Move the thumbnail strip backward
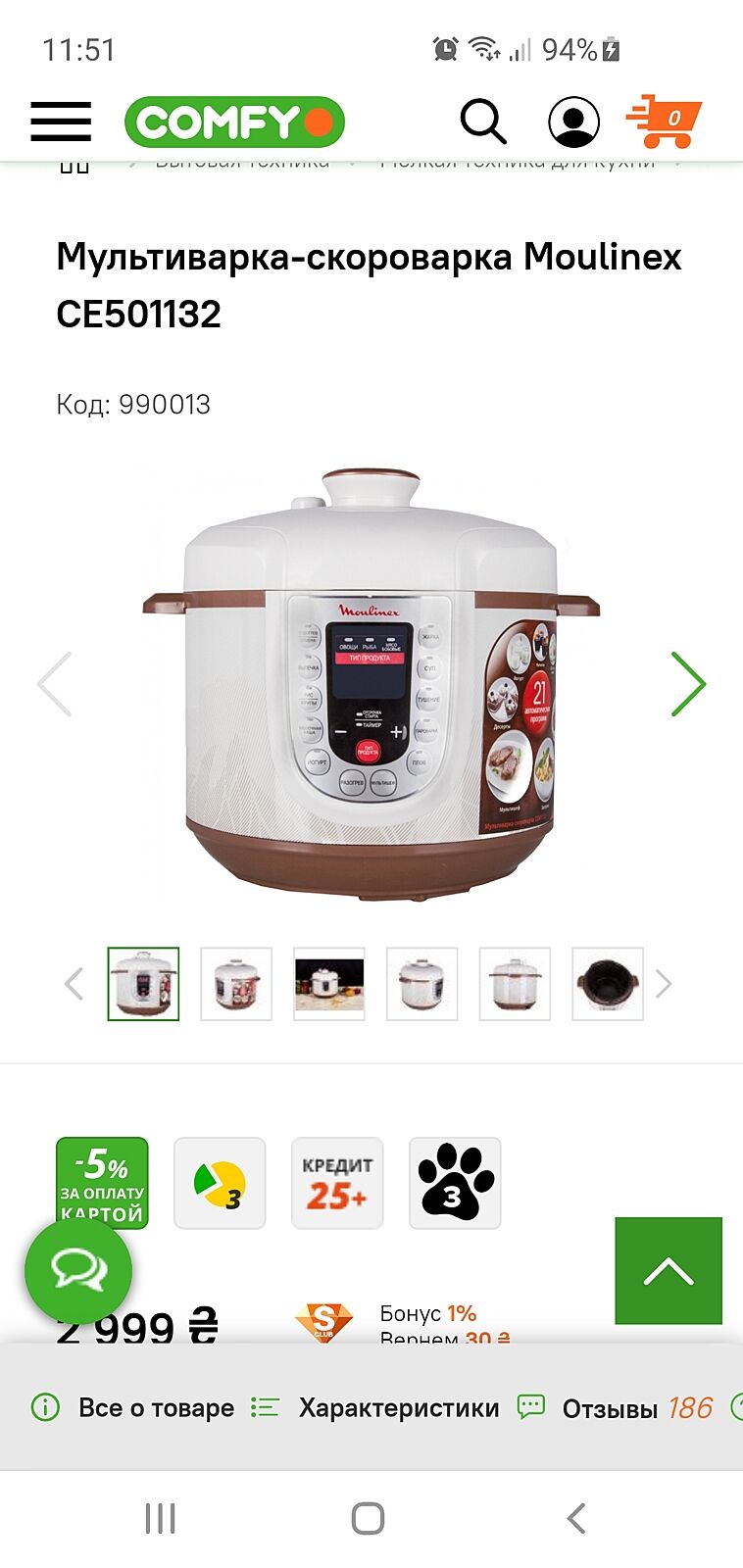 point(74,984)
